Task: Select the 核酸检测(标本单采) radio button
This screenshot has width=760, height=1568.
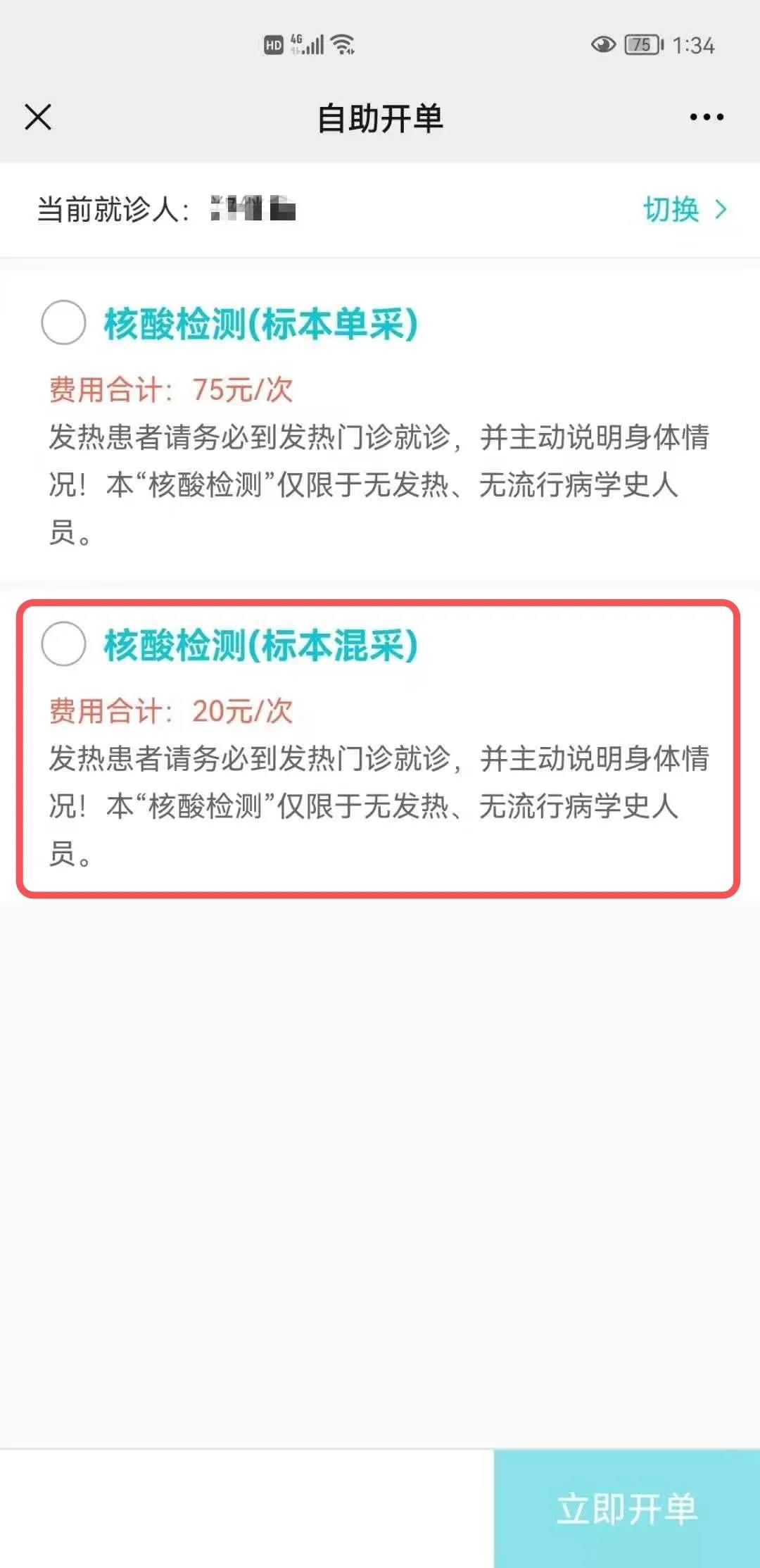Action: point(63,322)
